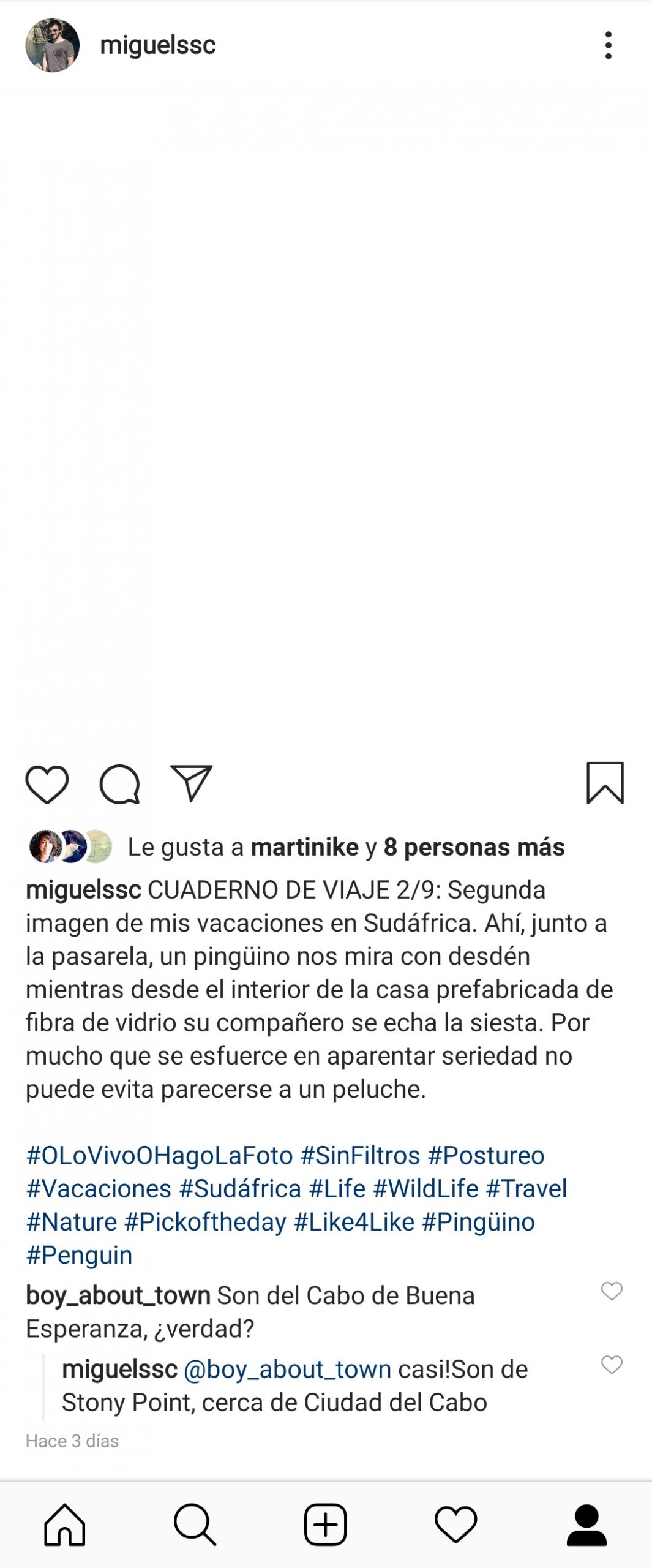652x1568 pixels.
Task: Open comments with the speech bubble icon
Action: [120, 784]
